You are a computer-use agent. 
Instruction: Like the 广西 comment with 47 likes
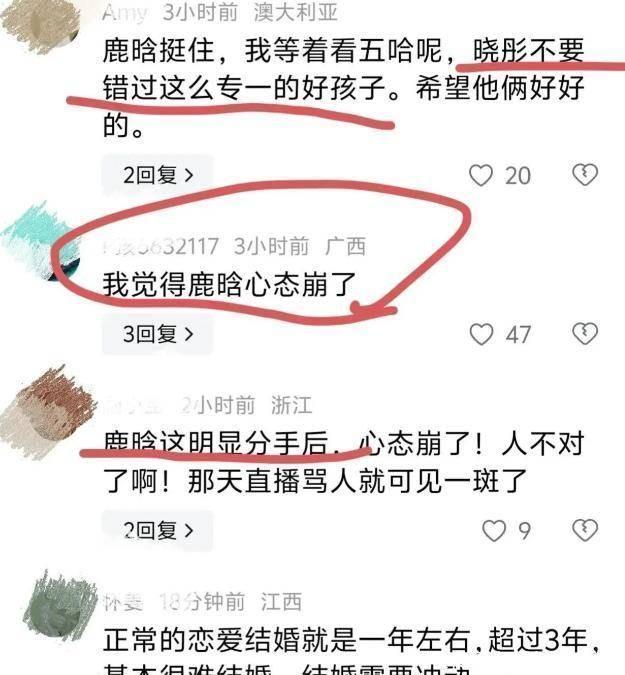pyautogui.click(x=482, y=334)
